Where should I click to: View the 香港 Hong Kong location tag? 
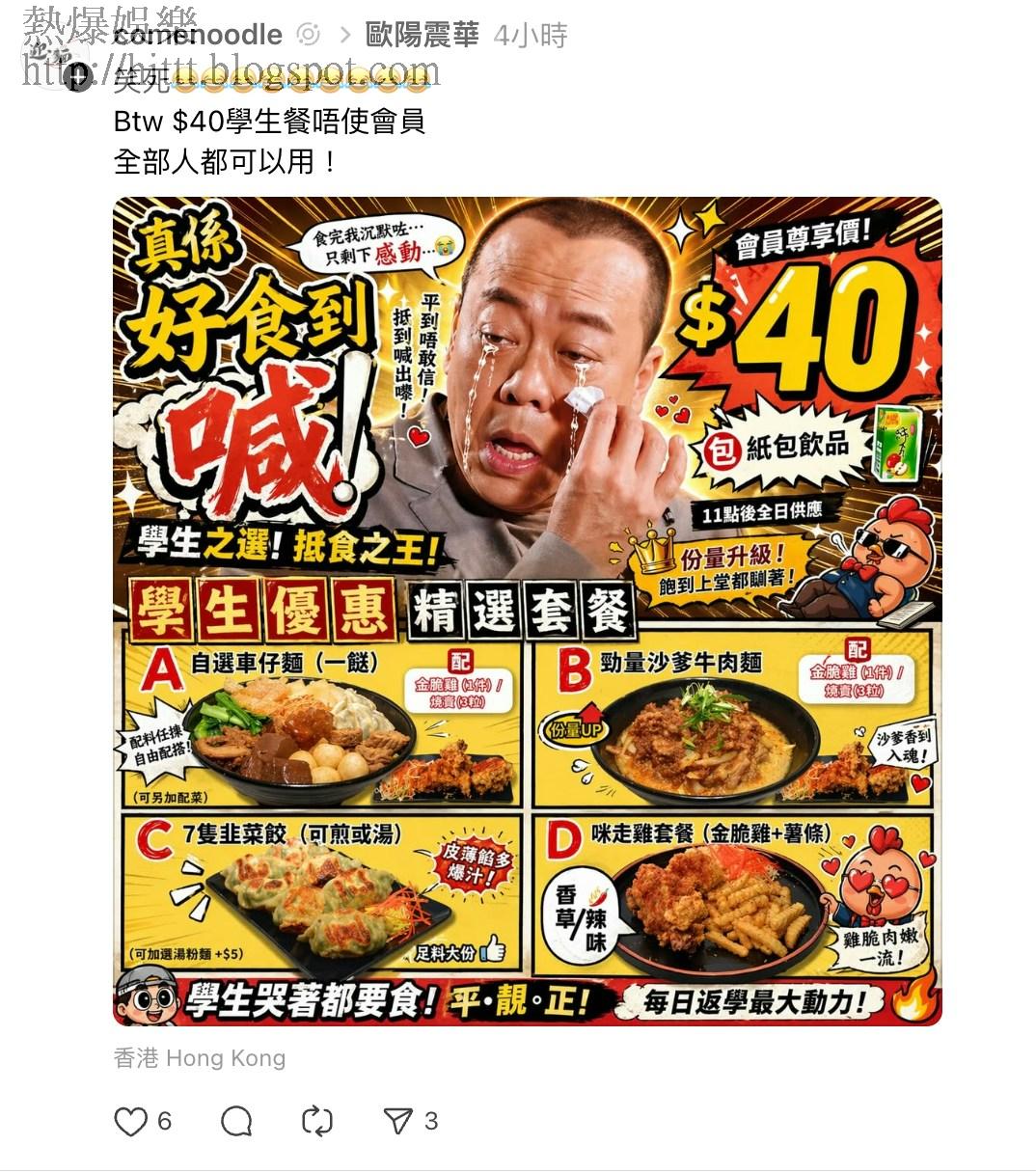200,1058
